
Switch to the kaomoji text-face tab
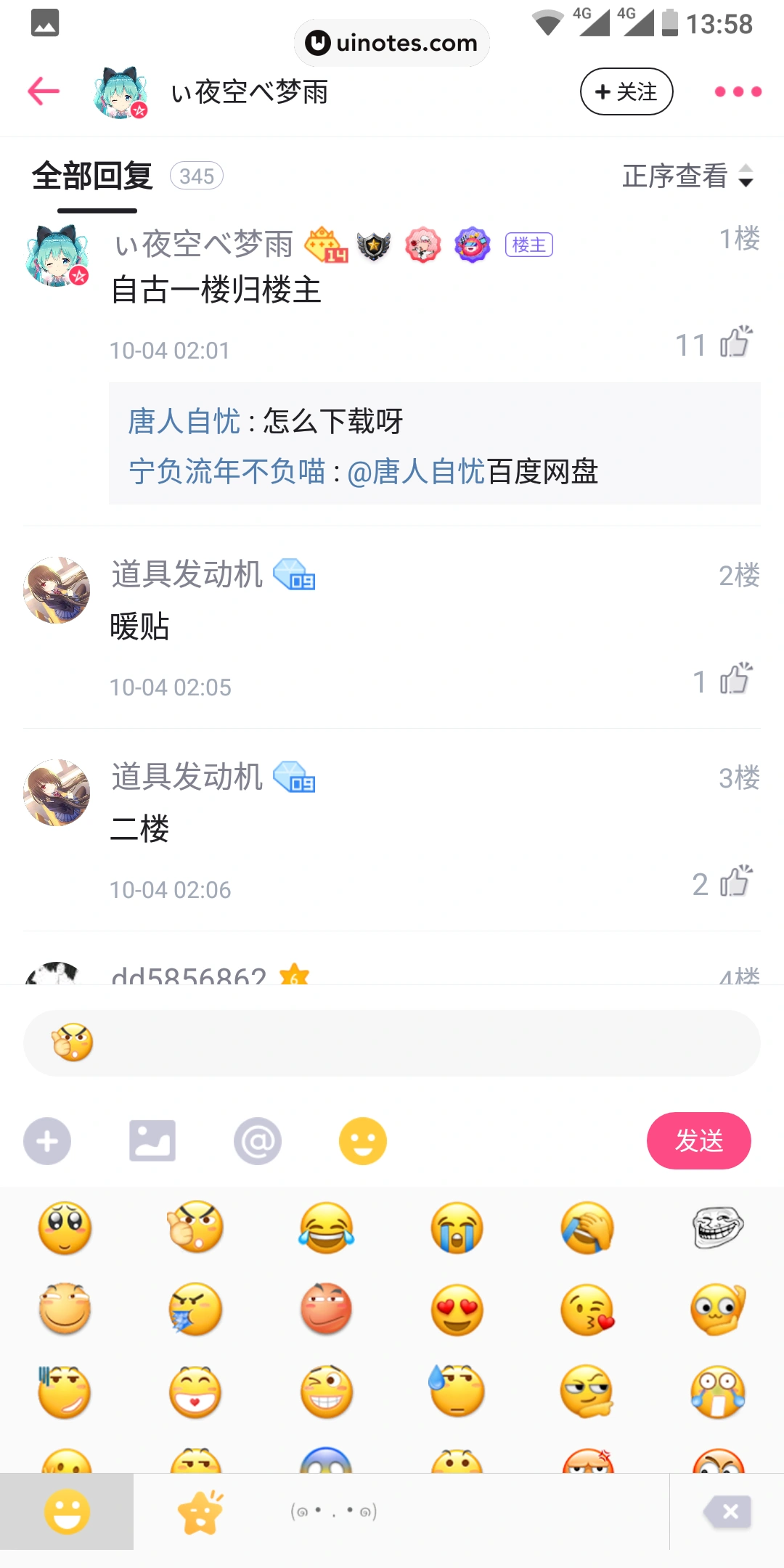(x=334, y=1512)
